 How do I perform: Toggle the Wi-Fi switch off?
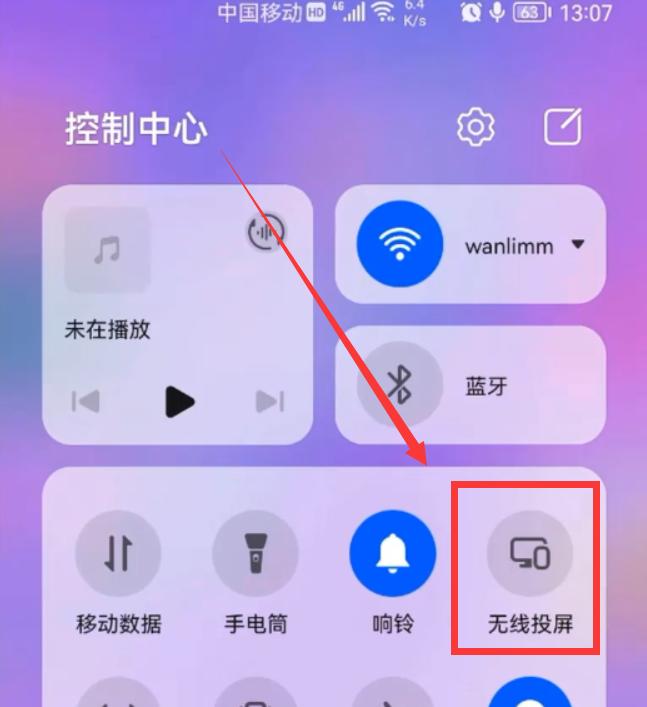(x=400, y=244)
